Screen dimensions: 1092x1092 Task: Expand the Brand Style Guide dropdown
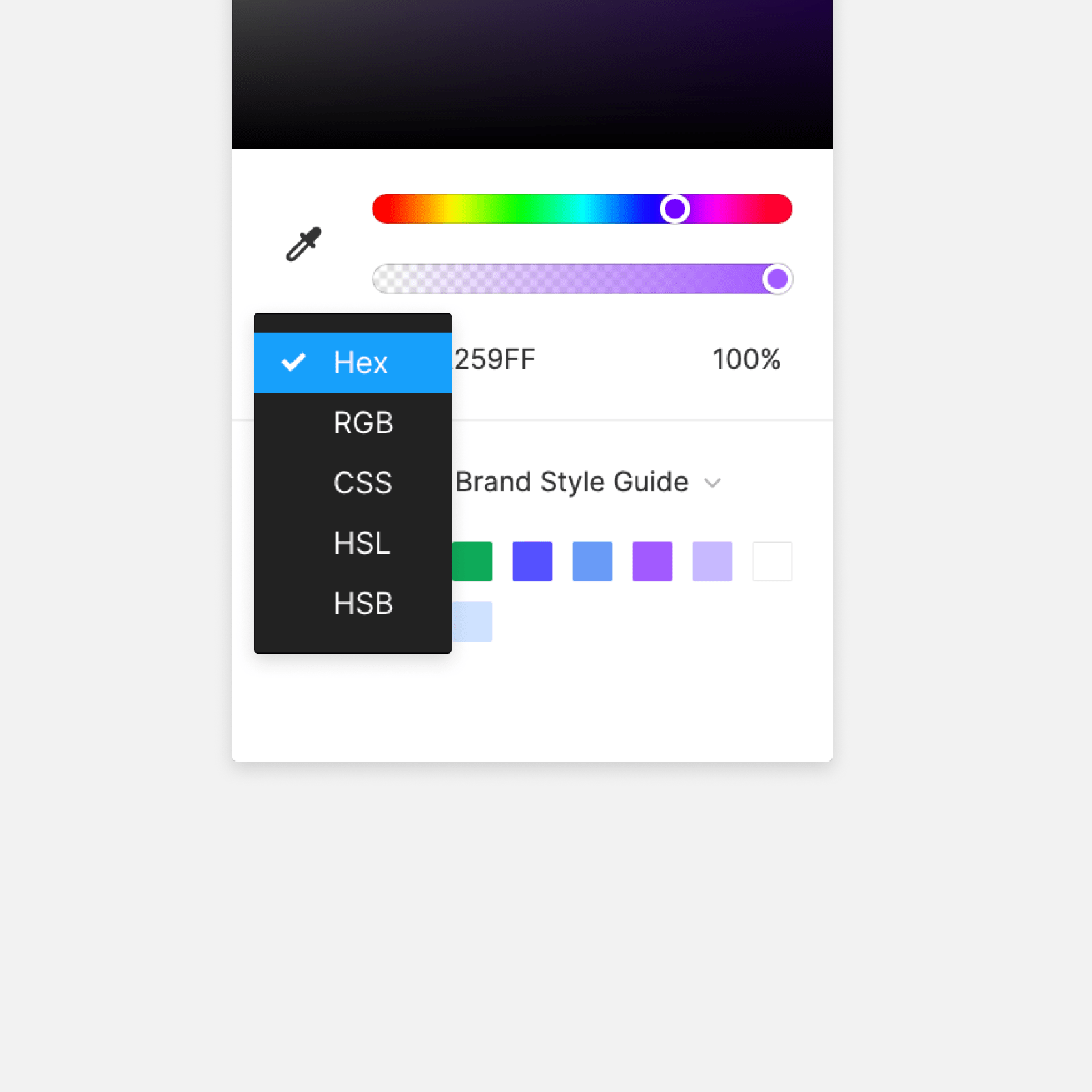coord(588,483)
